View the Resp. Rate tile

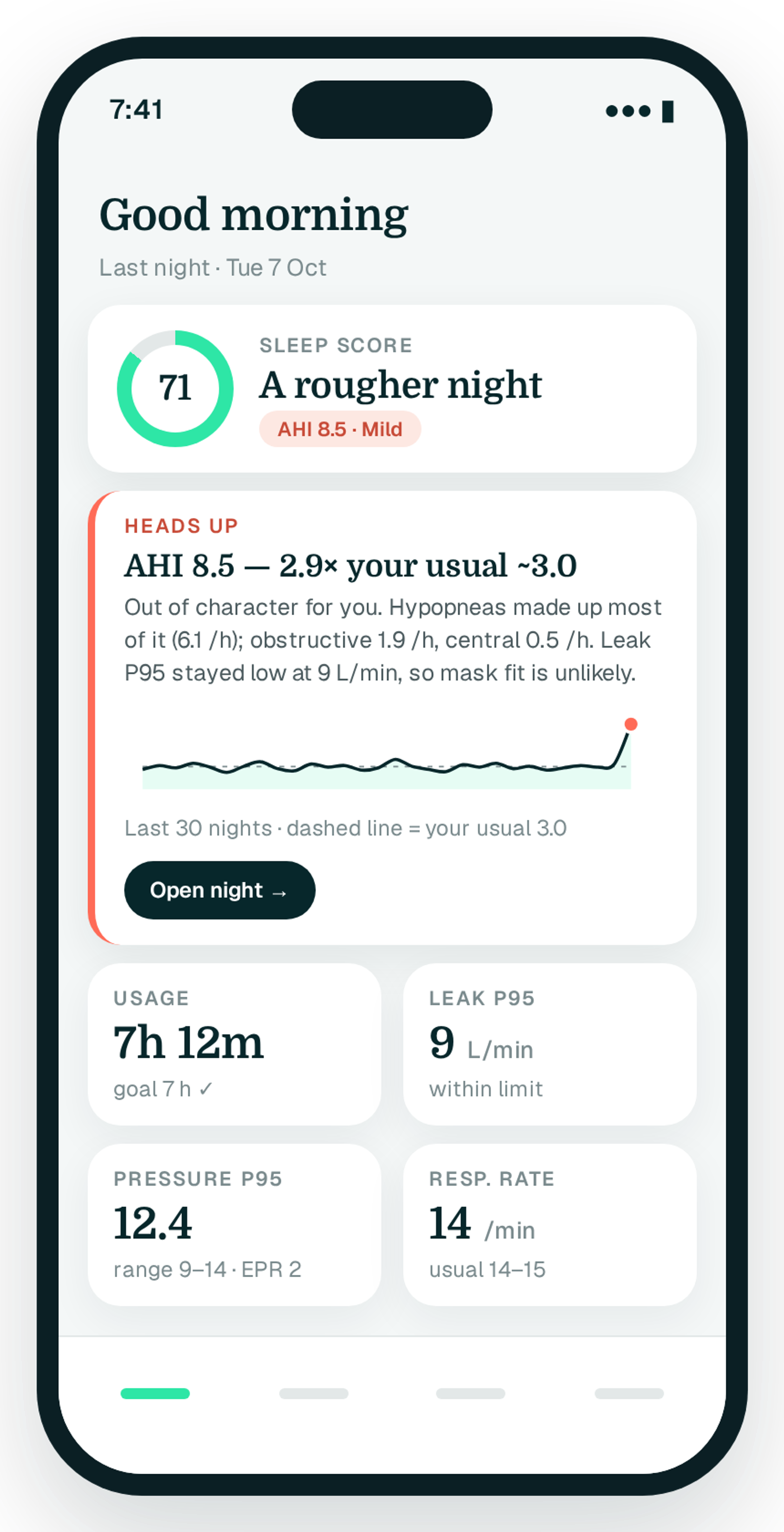(550, 1225)
